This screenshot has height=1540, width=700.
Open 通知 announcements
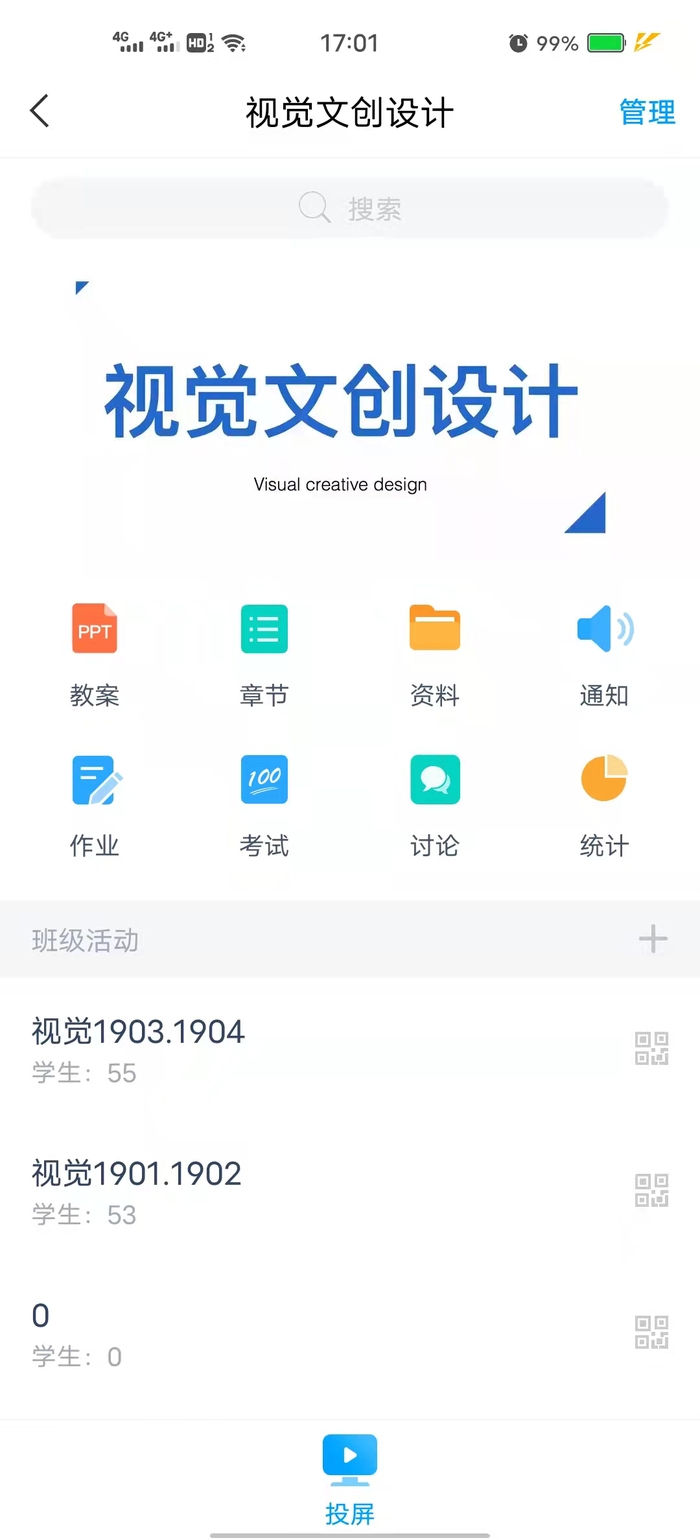click(604, 650)
